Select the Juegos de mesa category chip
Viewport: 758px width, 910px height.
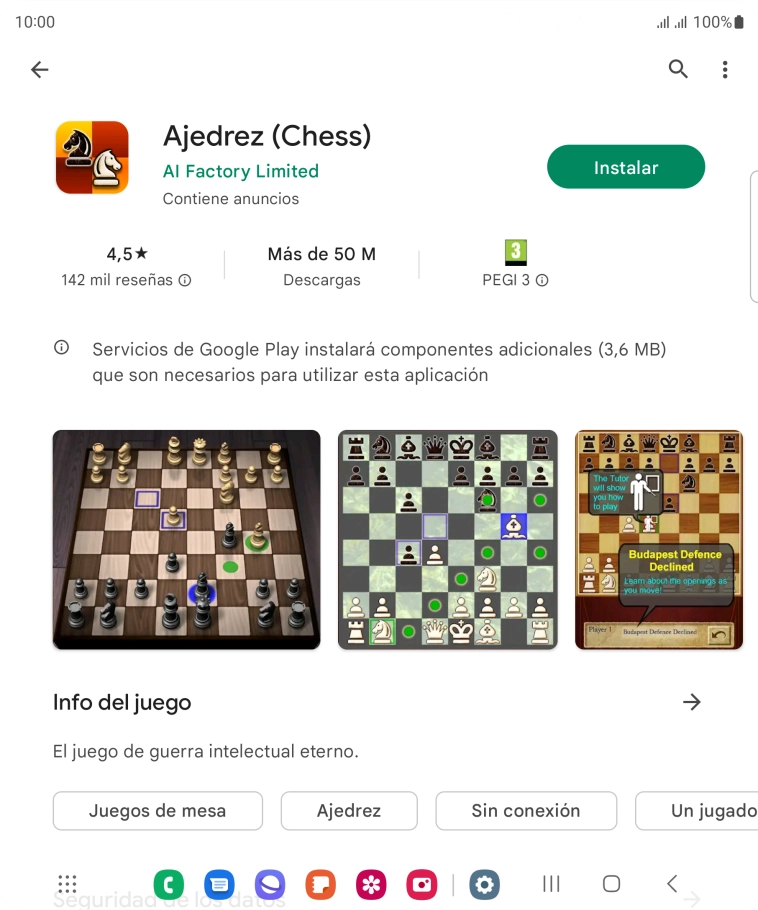[157, 811]
